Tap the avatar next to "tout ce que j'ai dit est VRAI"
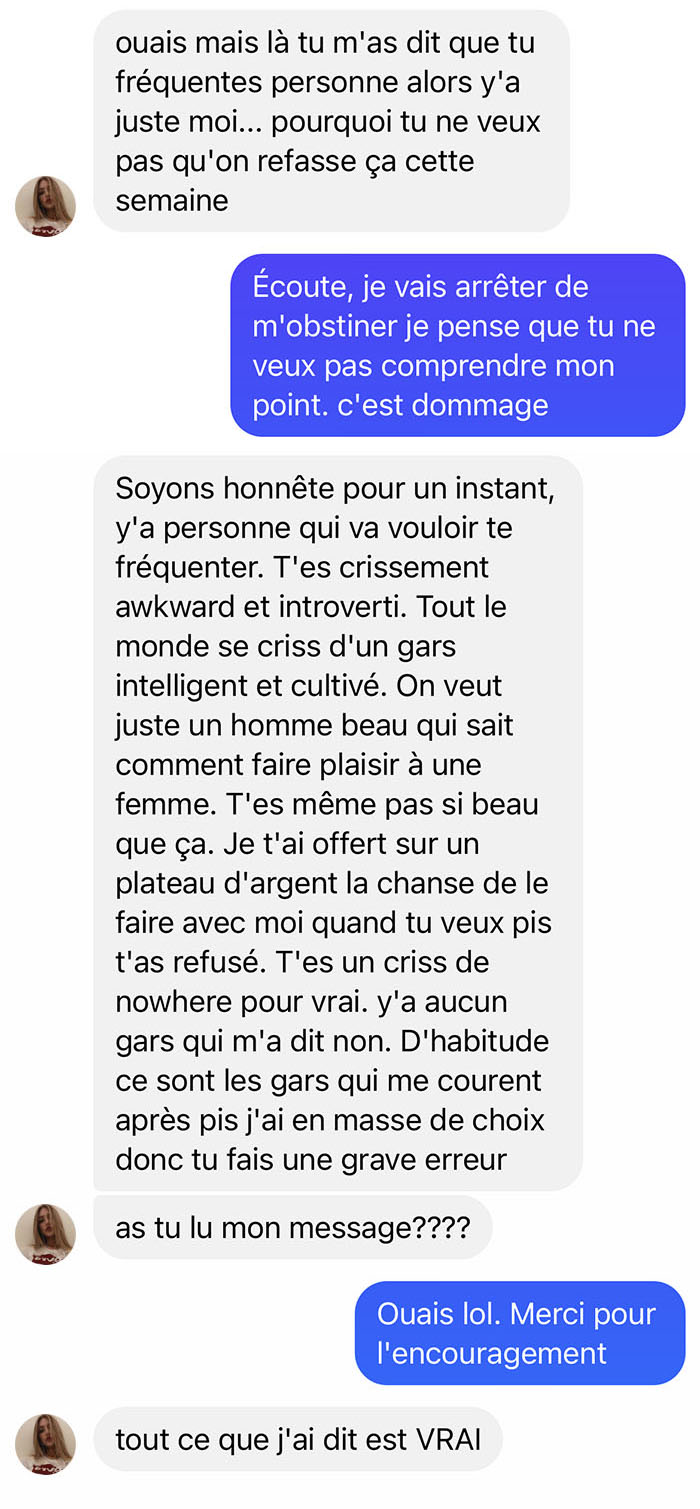This screenshot has height=1509, width=700. (46, 1444)
